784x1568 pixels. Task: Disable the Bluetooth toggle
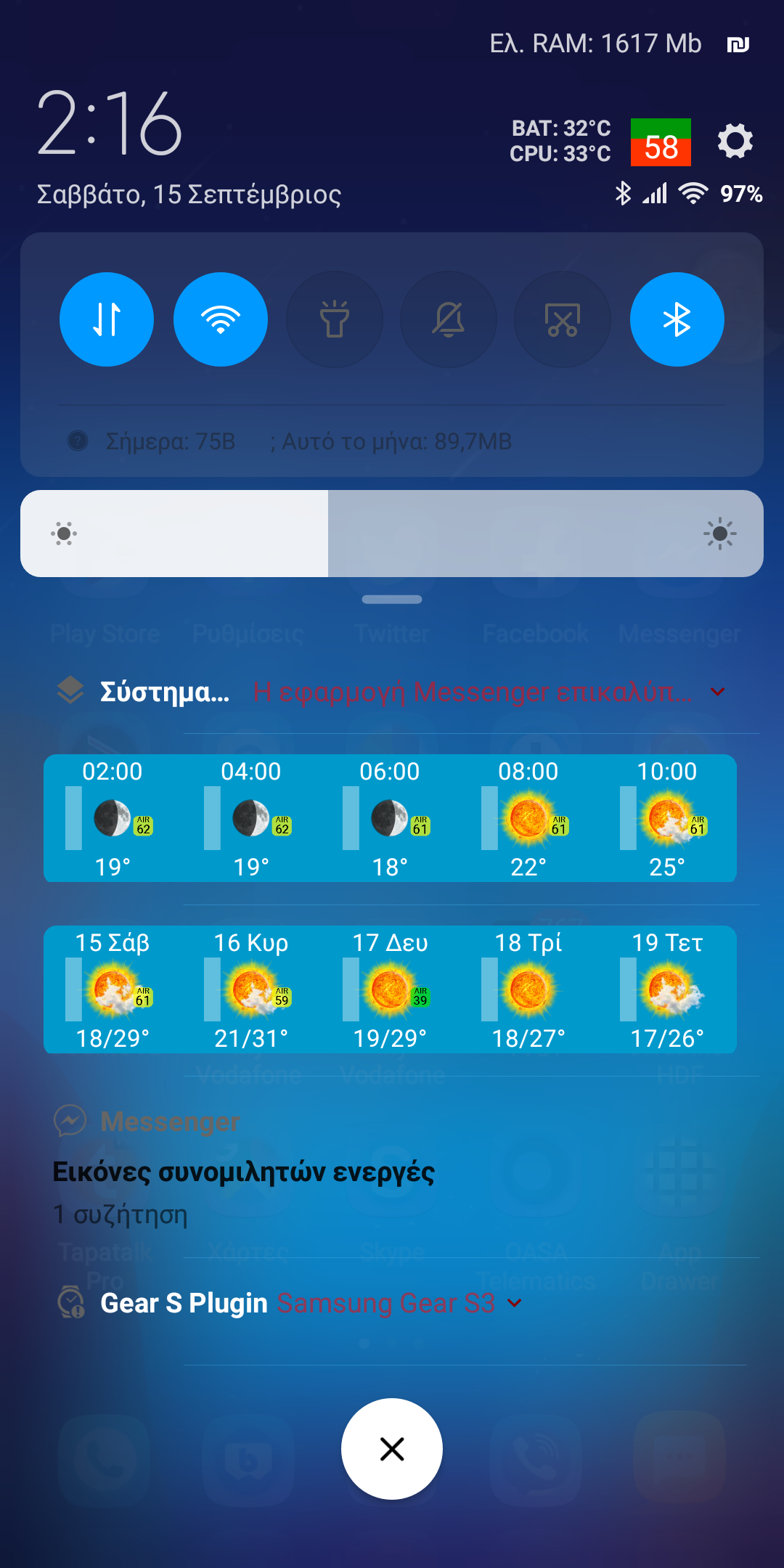pos(677,319)
